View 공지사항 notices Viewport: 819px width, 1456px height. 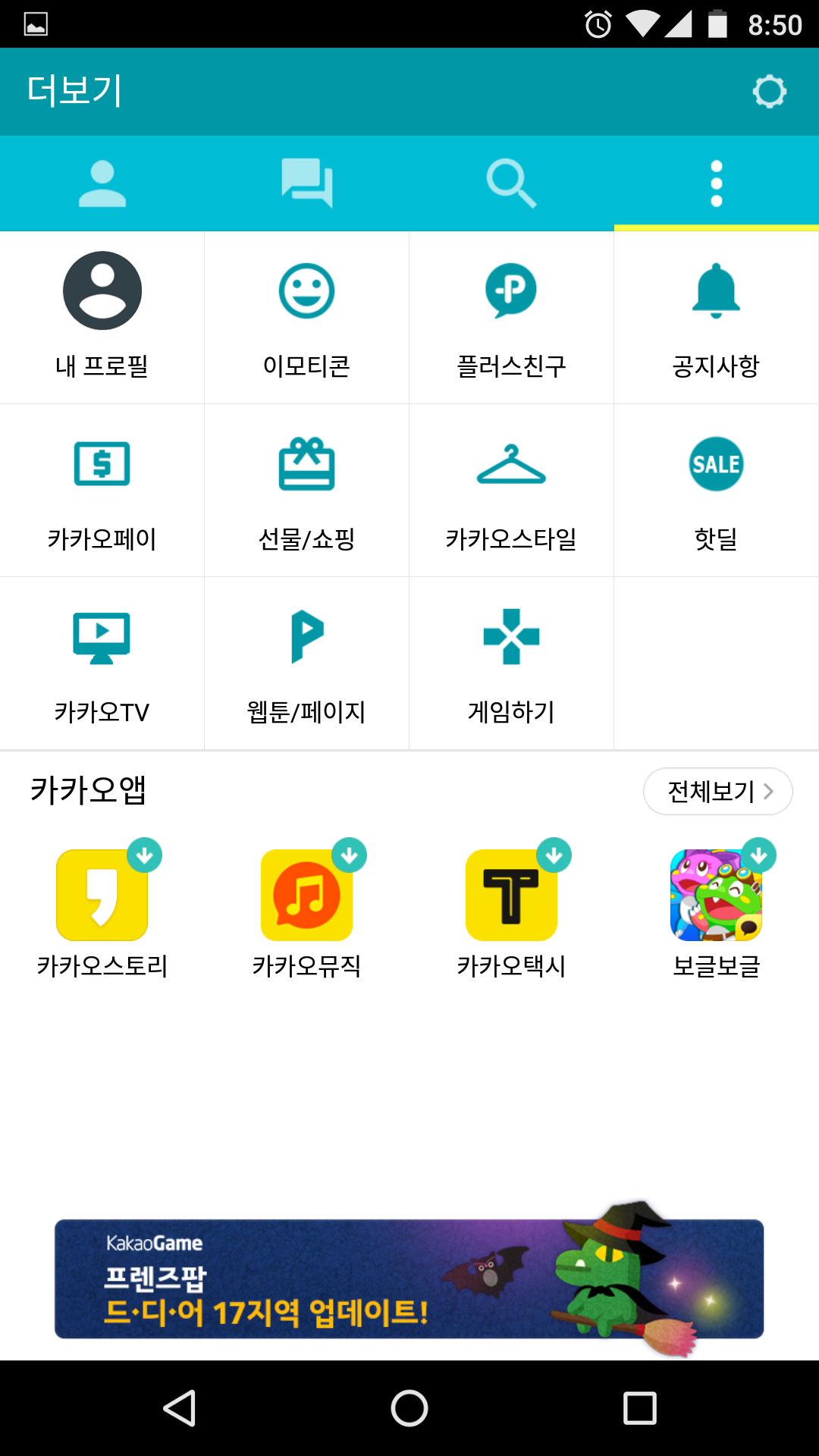pos(716,317)
